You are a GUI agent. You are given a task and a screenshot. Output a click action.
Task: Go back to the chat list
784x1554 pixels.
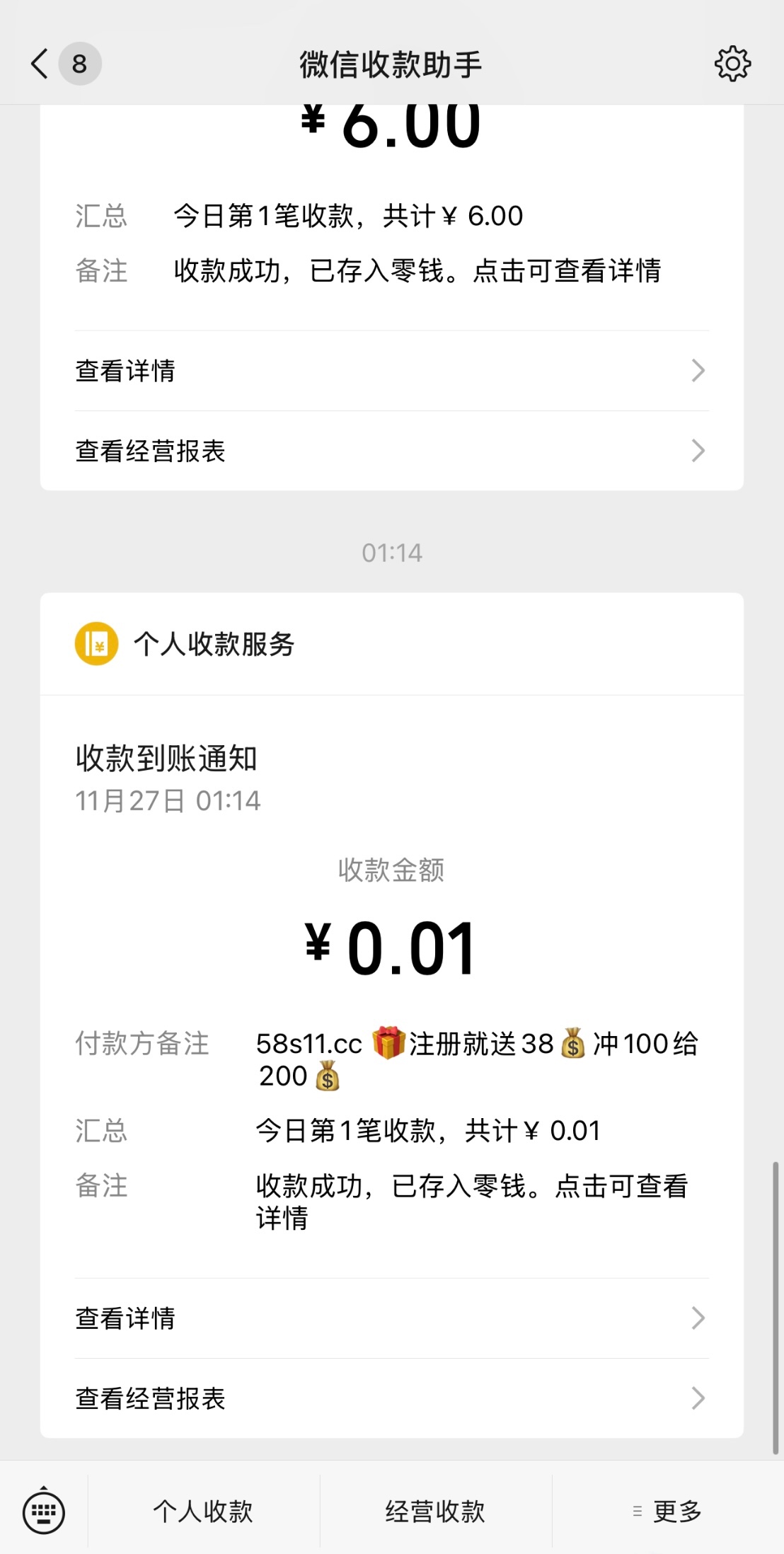(x=41, y=64)
